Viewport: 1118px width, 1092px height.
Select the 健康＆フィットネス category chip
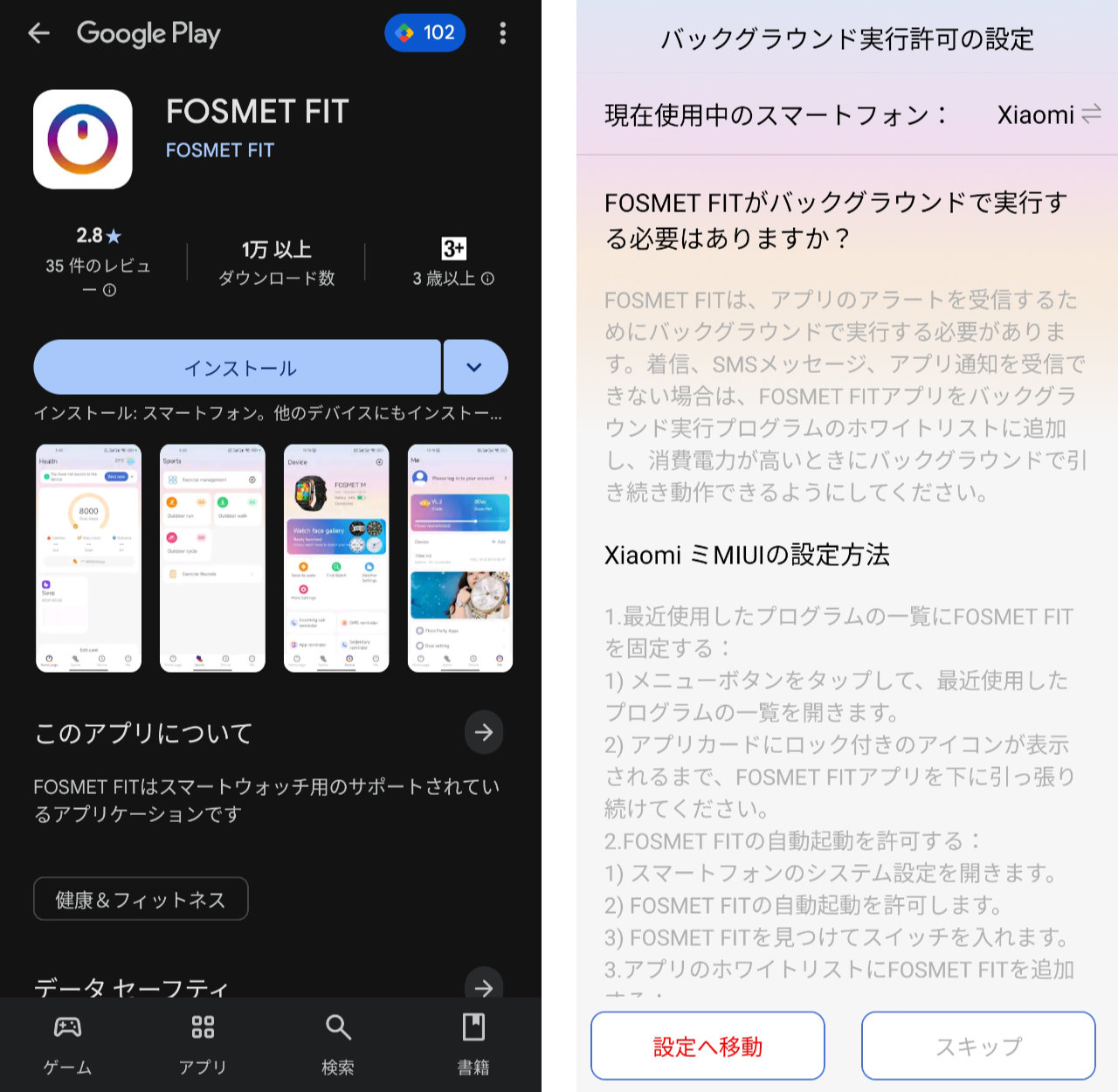(141, 899)
